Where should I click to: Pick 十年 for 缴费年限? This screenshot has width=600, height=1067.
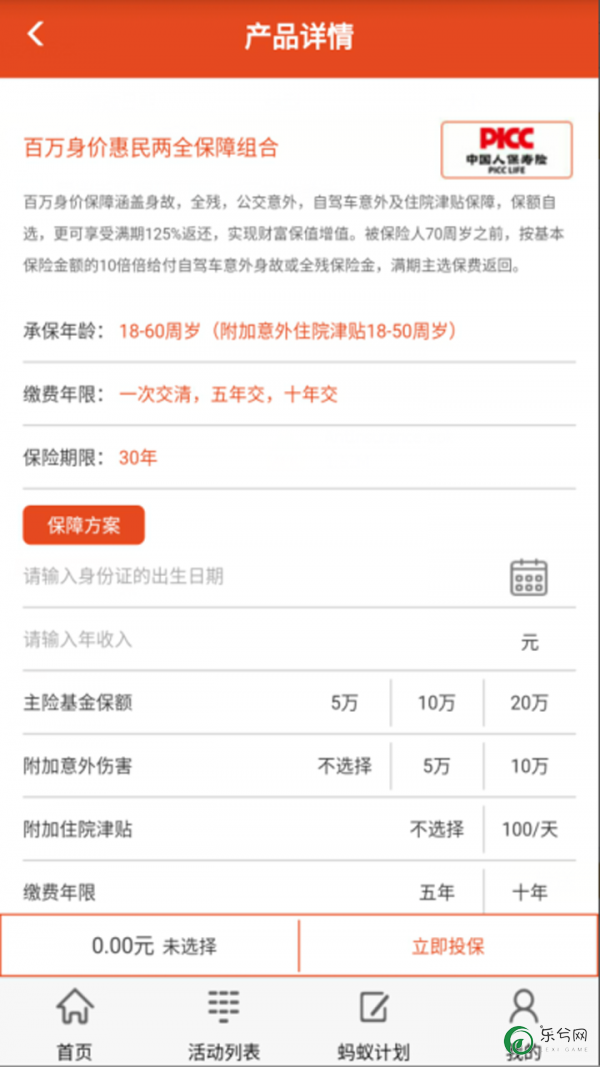[x=529, y=892]
